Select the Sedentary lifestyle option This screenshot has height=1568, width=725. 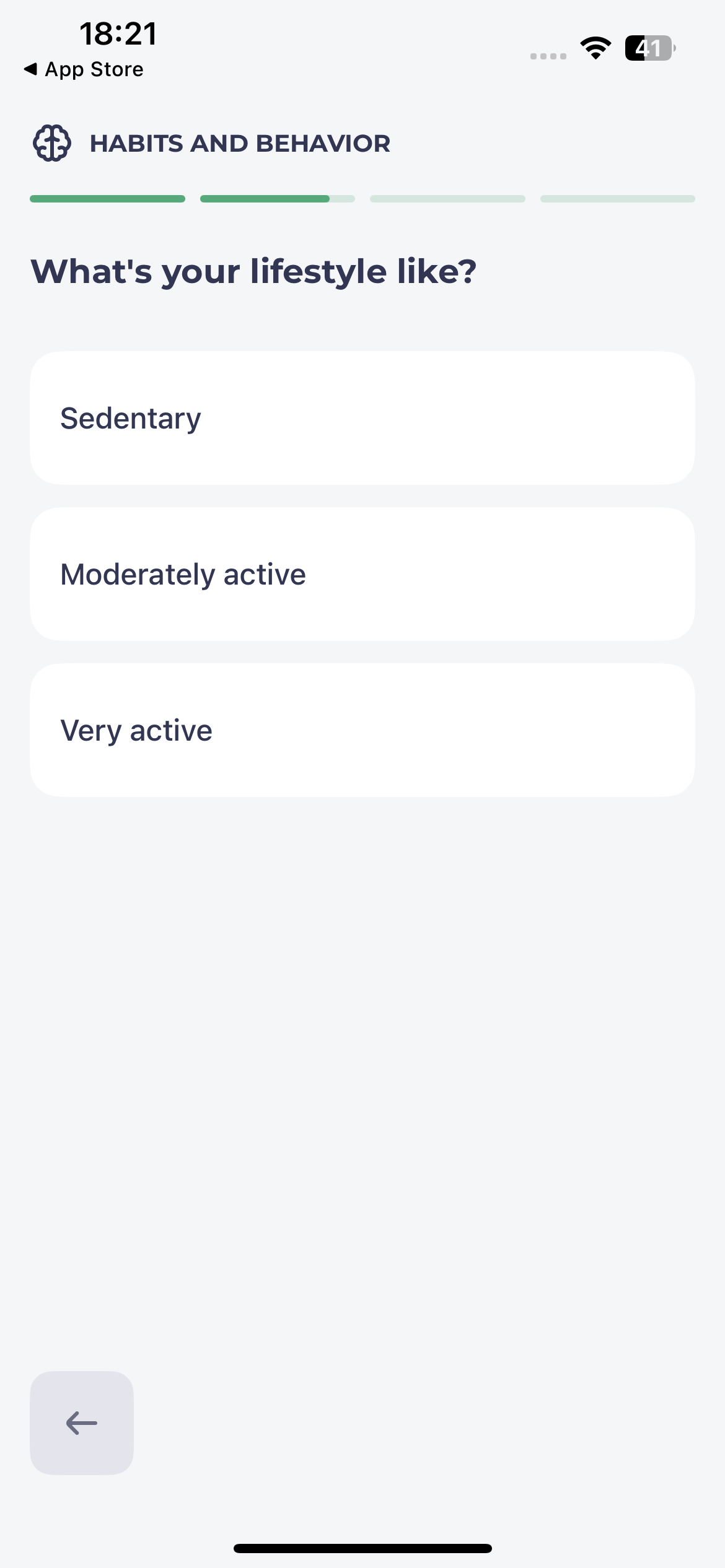(362, 418)
